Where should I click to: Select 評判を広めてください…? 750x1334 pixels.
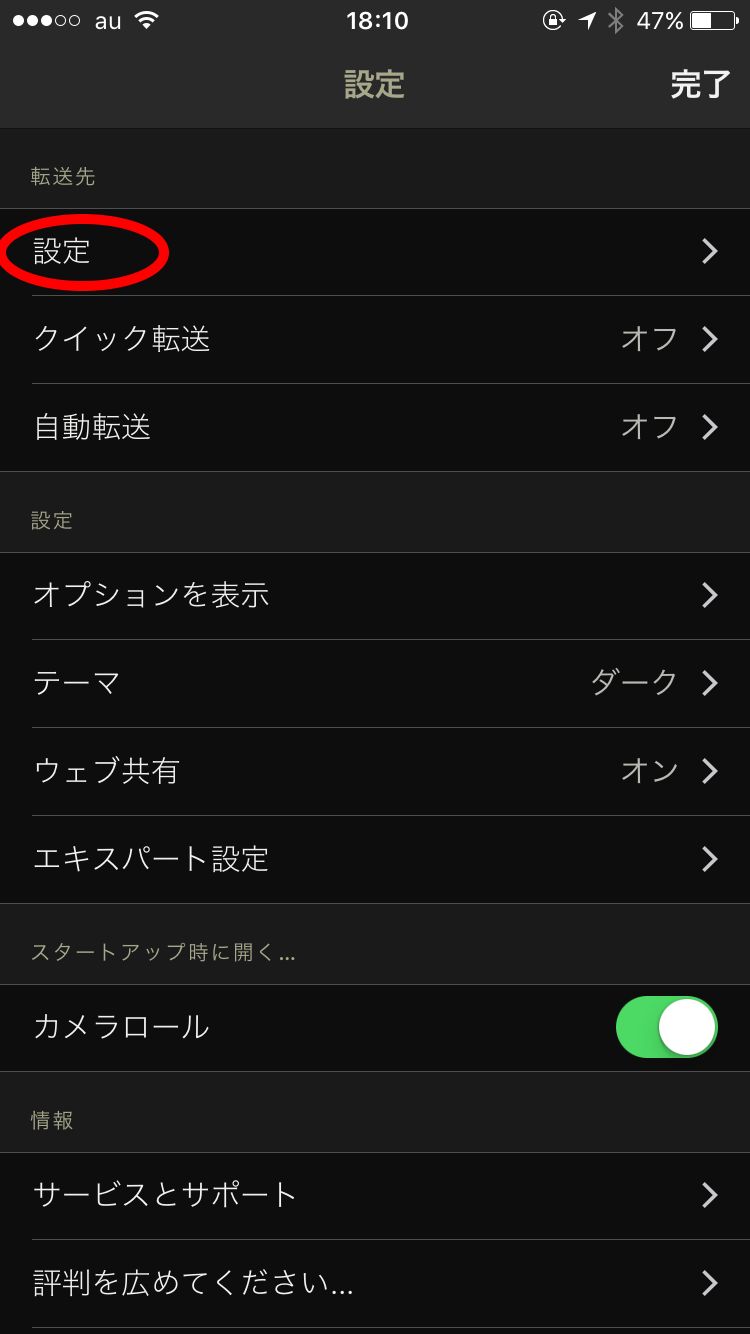[375, 1283]
